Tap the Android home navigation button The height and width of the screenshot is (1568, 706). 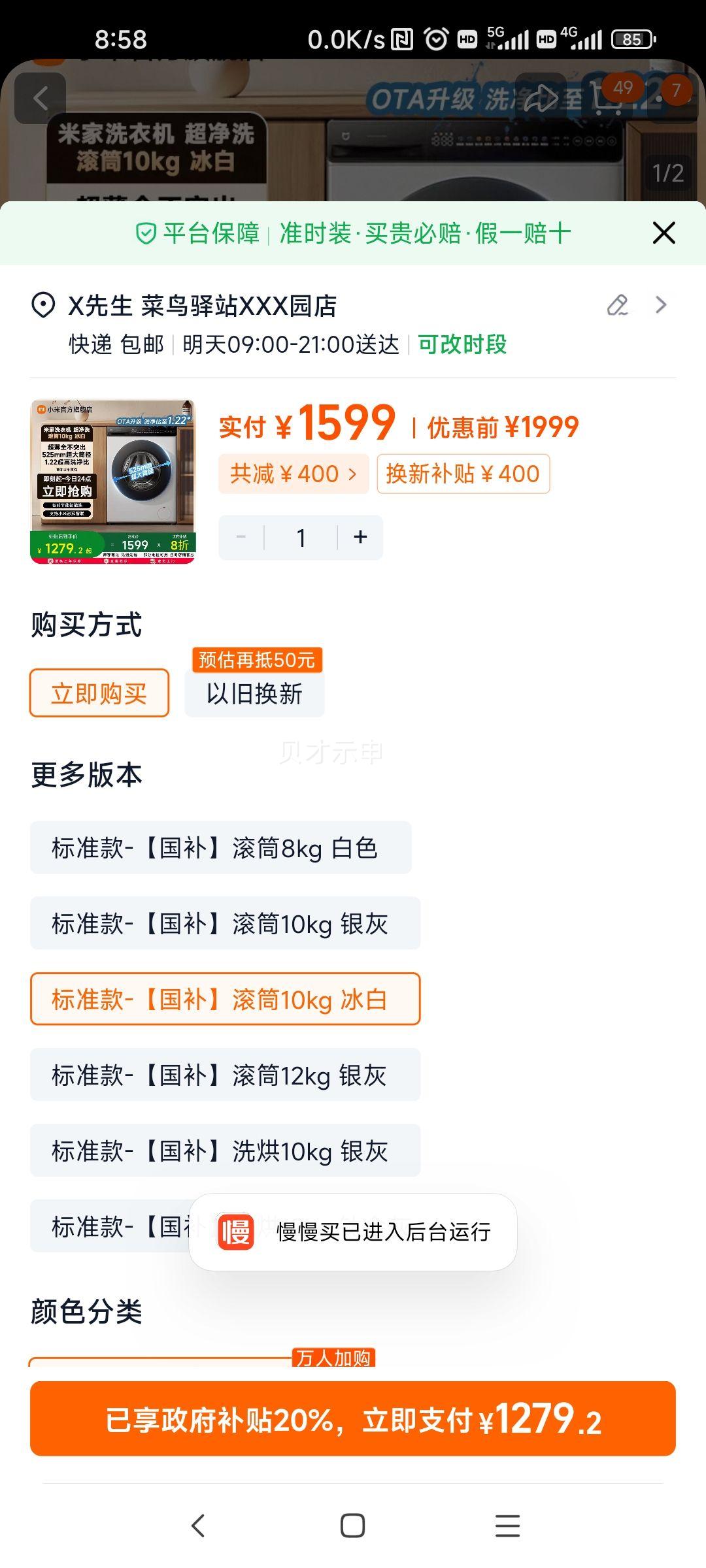(x=353, y=1527)
